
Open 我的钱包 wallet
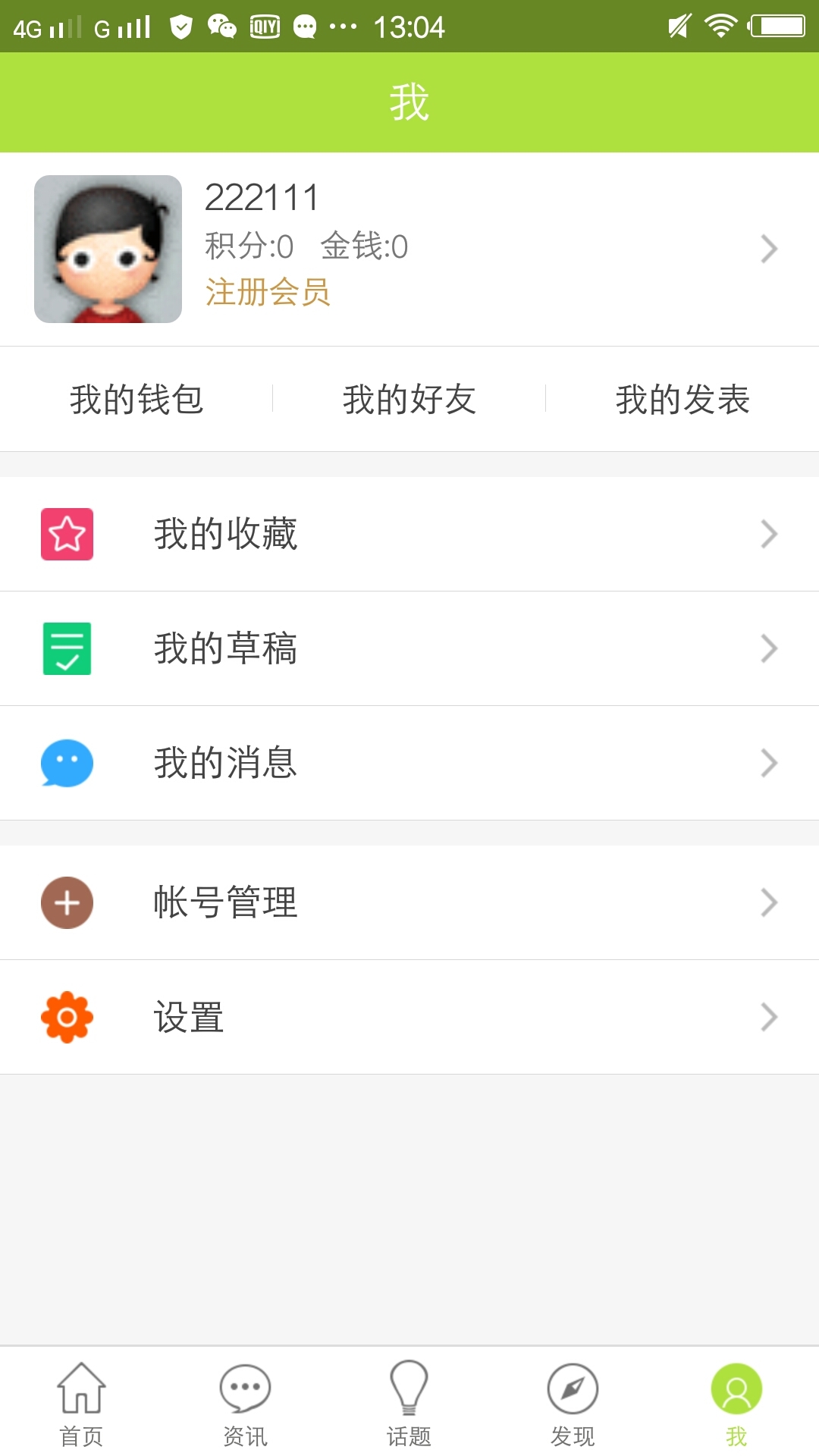pyautogui.click(x=136, y=399)
